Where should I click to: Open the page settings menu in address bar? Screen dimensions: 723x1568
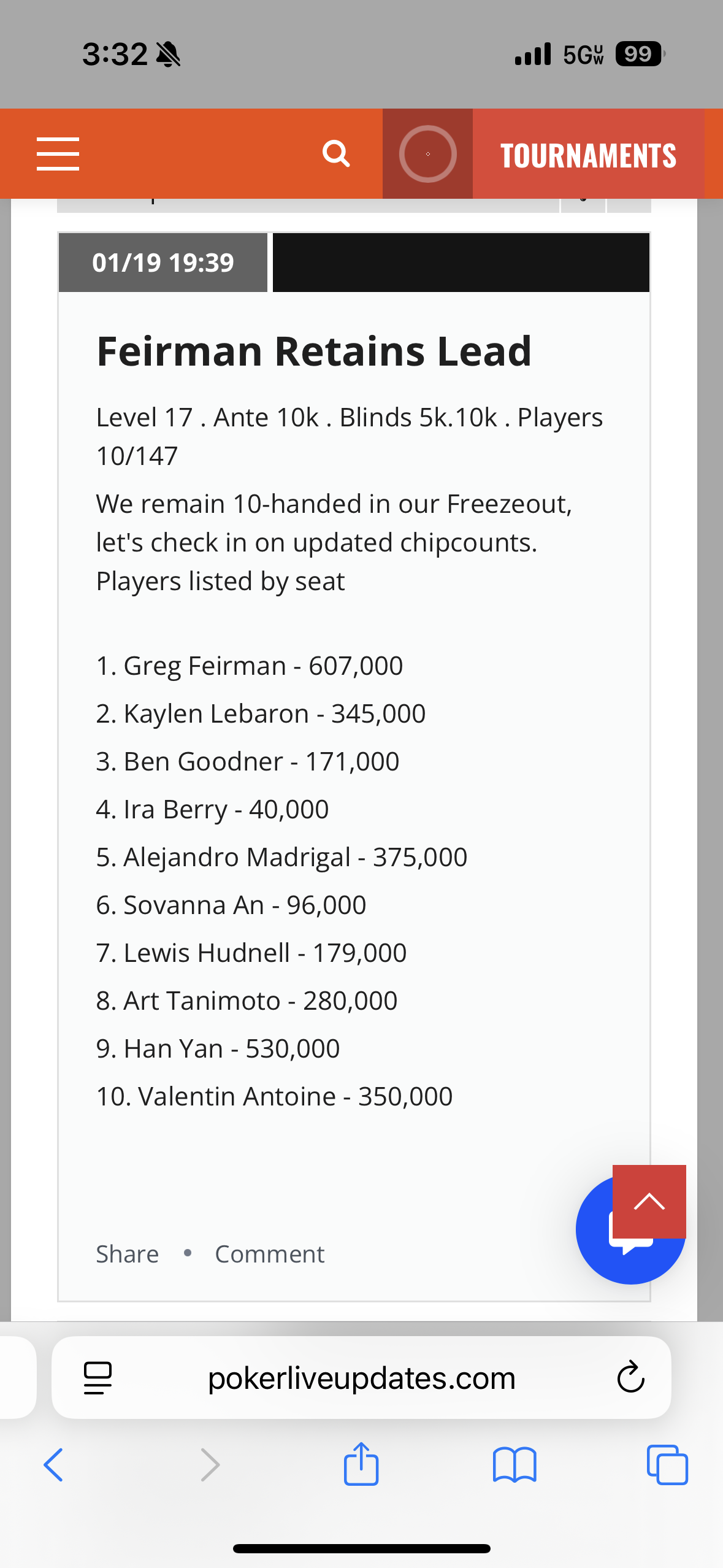pos(98,1378)
